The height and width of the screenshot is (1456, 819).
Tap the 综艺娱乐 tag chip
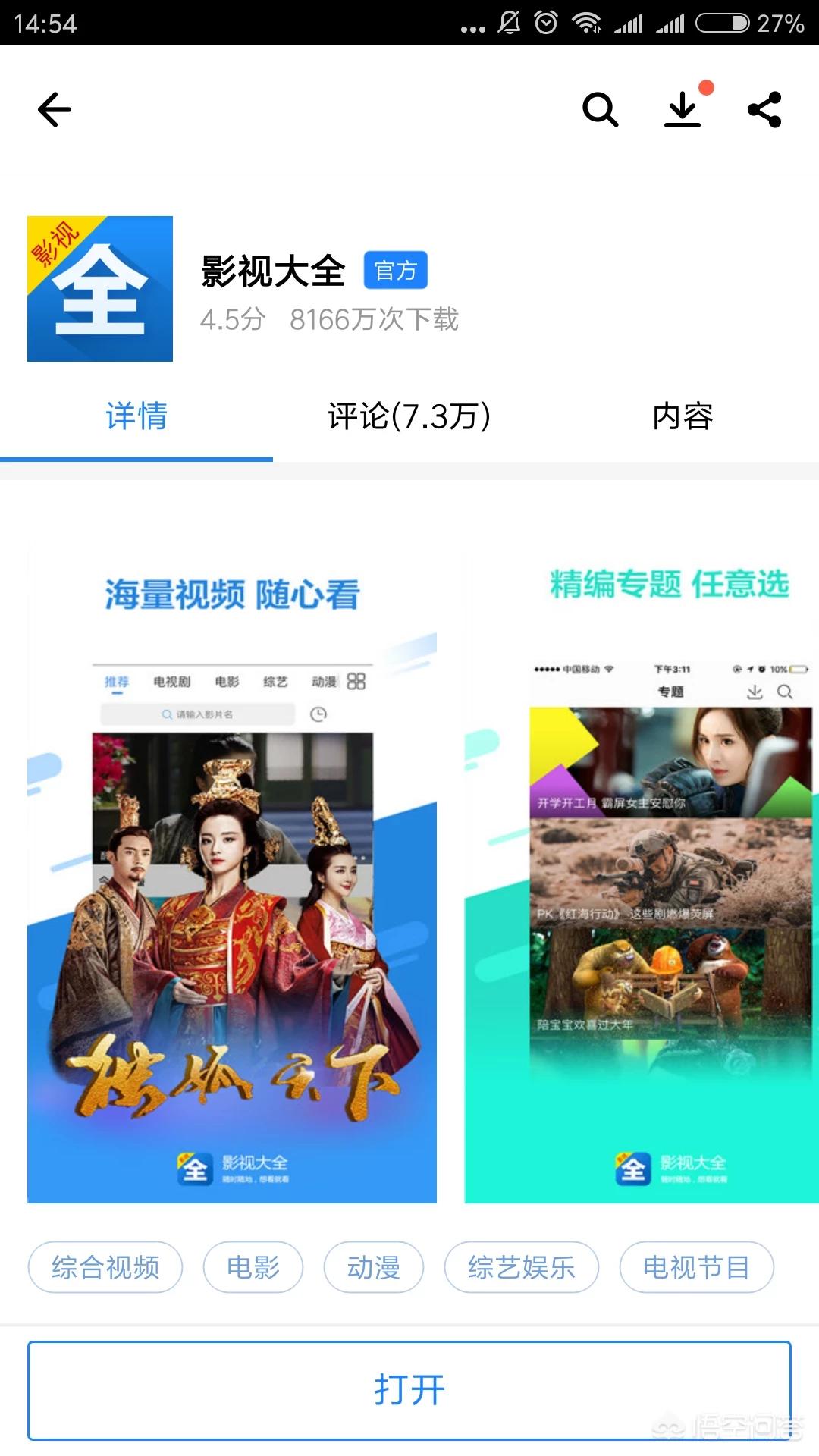pos(522,1267)
